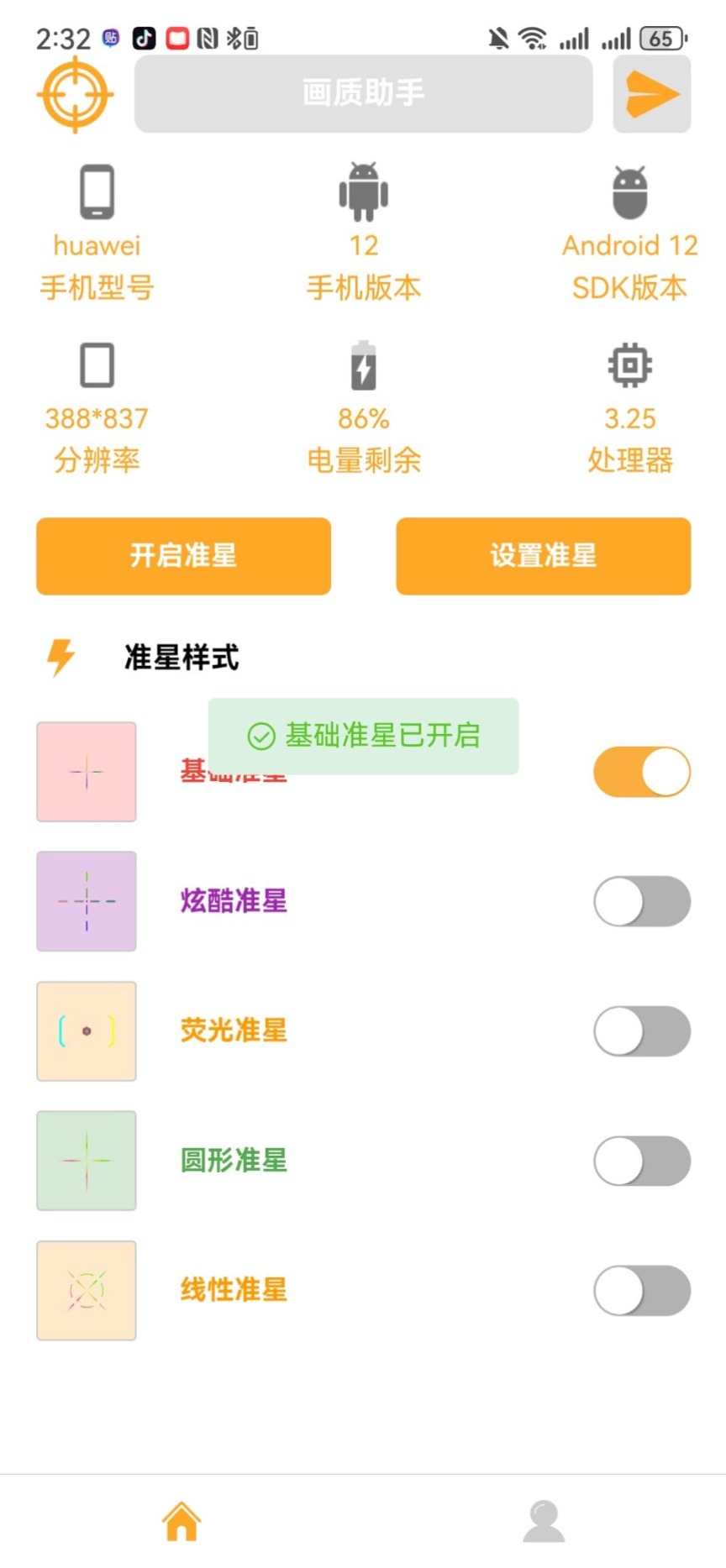Image resolution: width=726 pixels, height=1568 pixels.
Task: Click the phone icon above huawei
Action: click(97, 190)
